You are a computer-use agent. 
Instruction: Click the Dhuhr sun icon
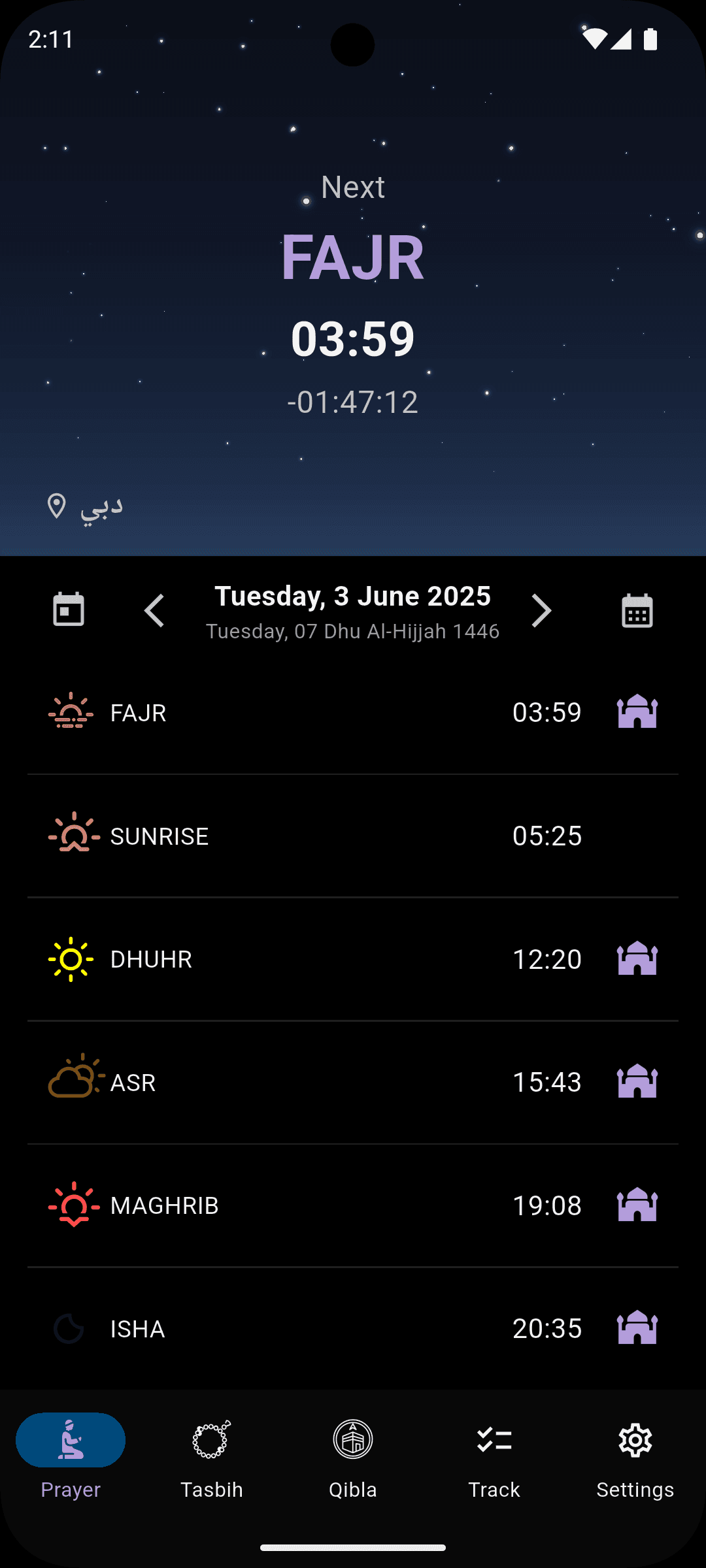[x=71, y=958]
